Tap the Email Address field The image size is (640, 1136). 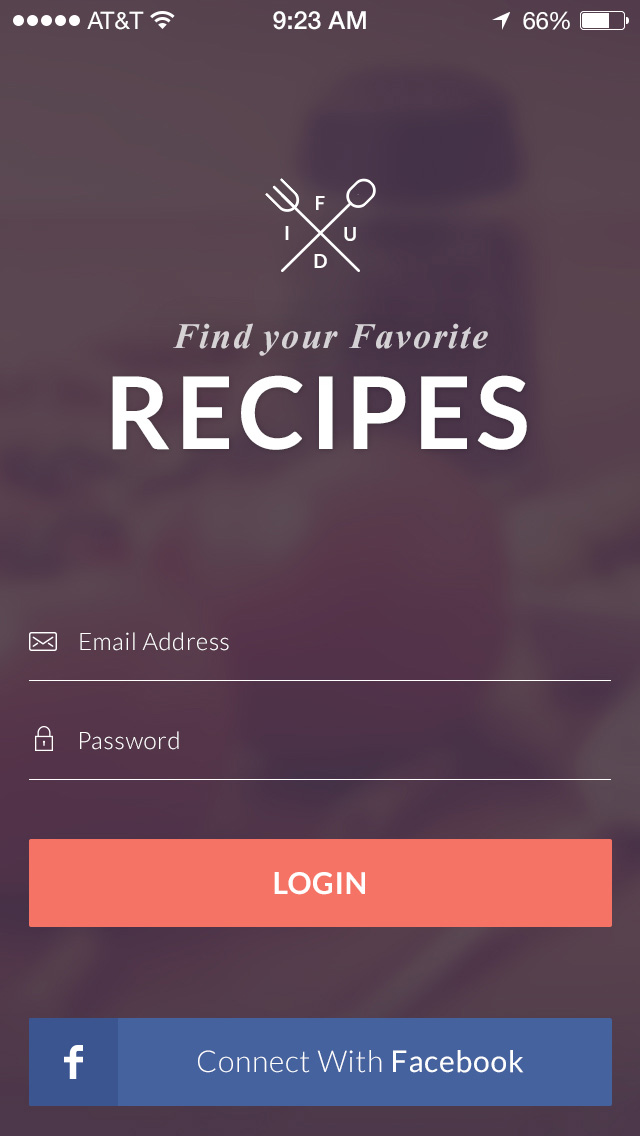320,642
